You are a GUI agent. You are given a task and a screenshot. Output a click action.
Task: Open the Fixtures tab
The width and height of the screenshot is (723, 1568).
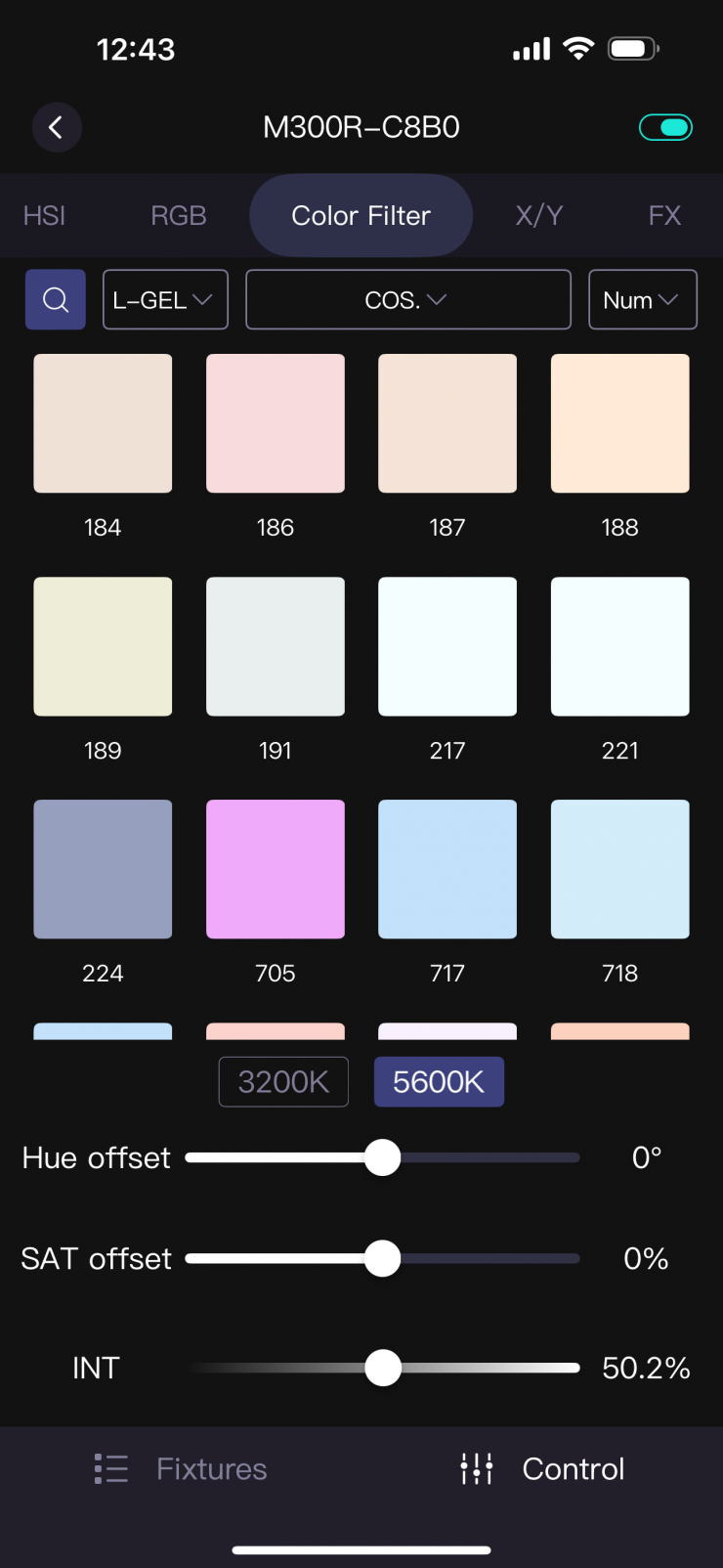tap(182, 1468)
